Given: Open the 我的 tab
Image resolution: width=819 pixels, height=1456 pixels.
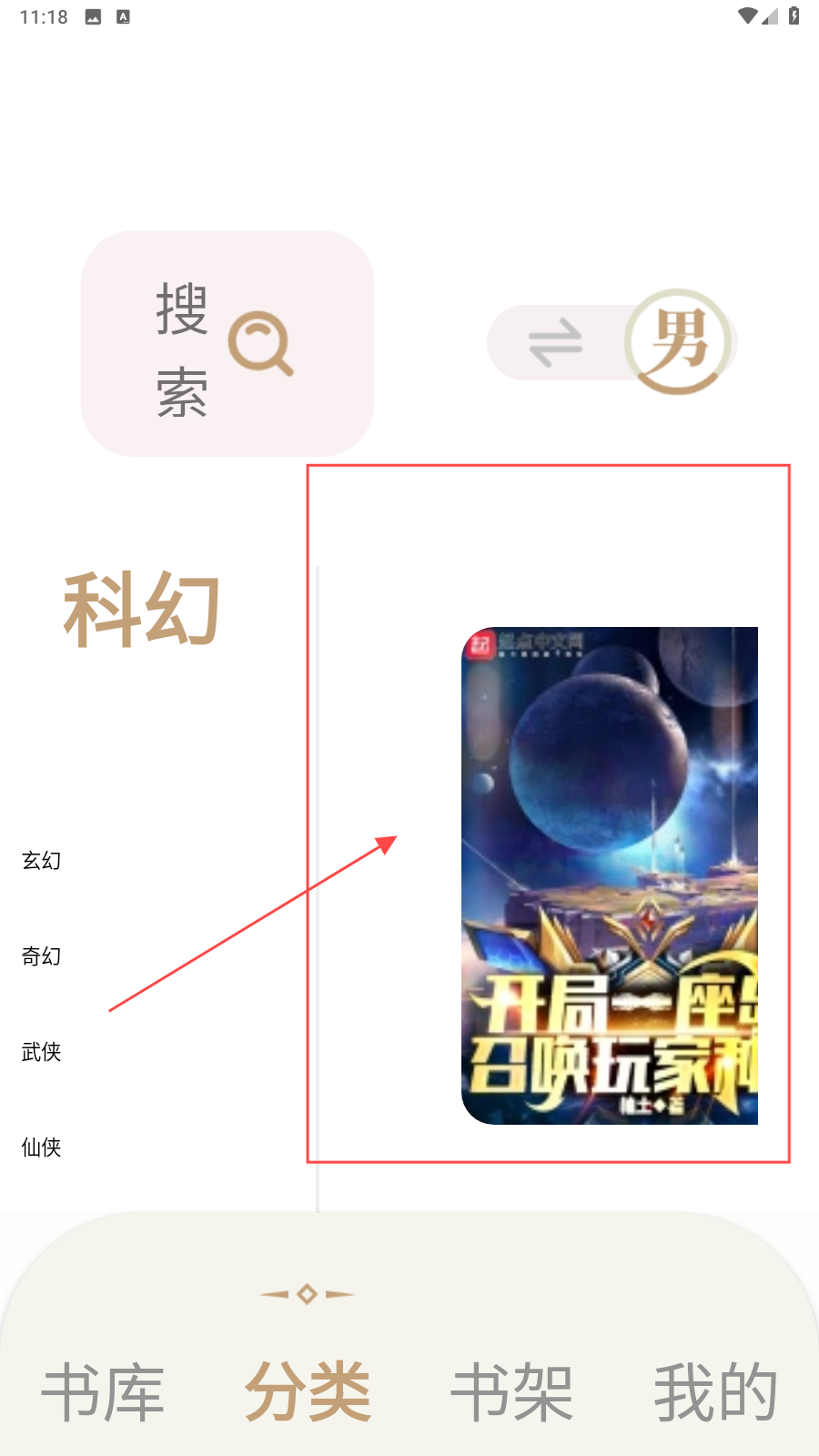Looking at the screenshot, I should (x=715, y=1392).
